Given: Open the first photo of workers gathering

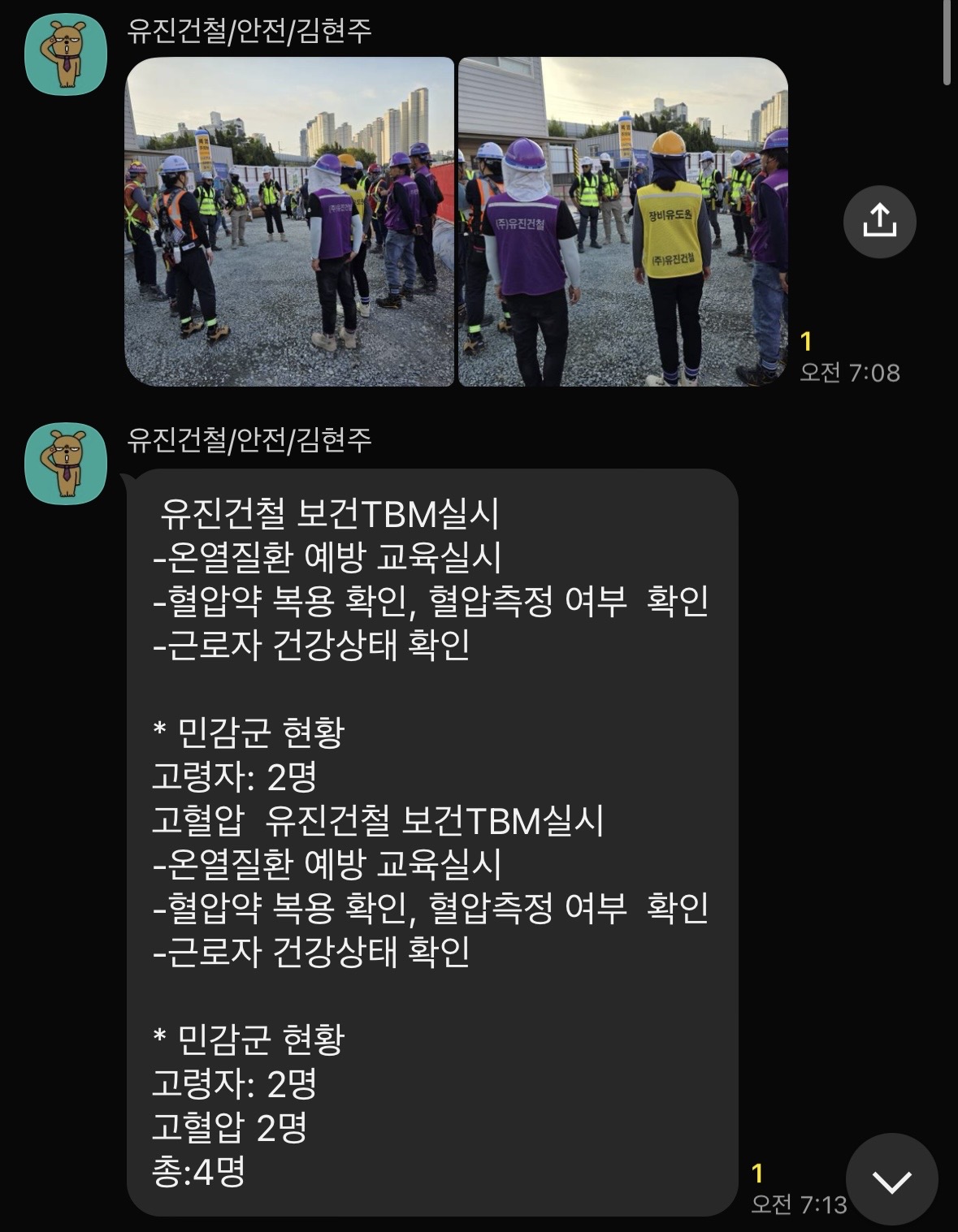Looking at the screenshot, I should (x=289, y=222).
